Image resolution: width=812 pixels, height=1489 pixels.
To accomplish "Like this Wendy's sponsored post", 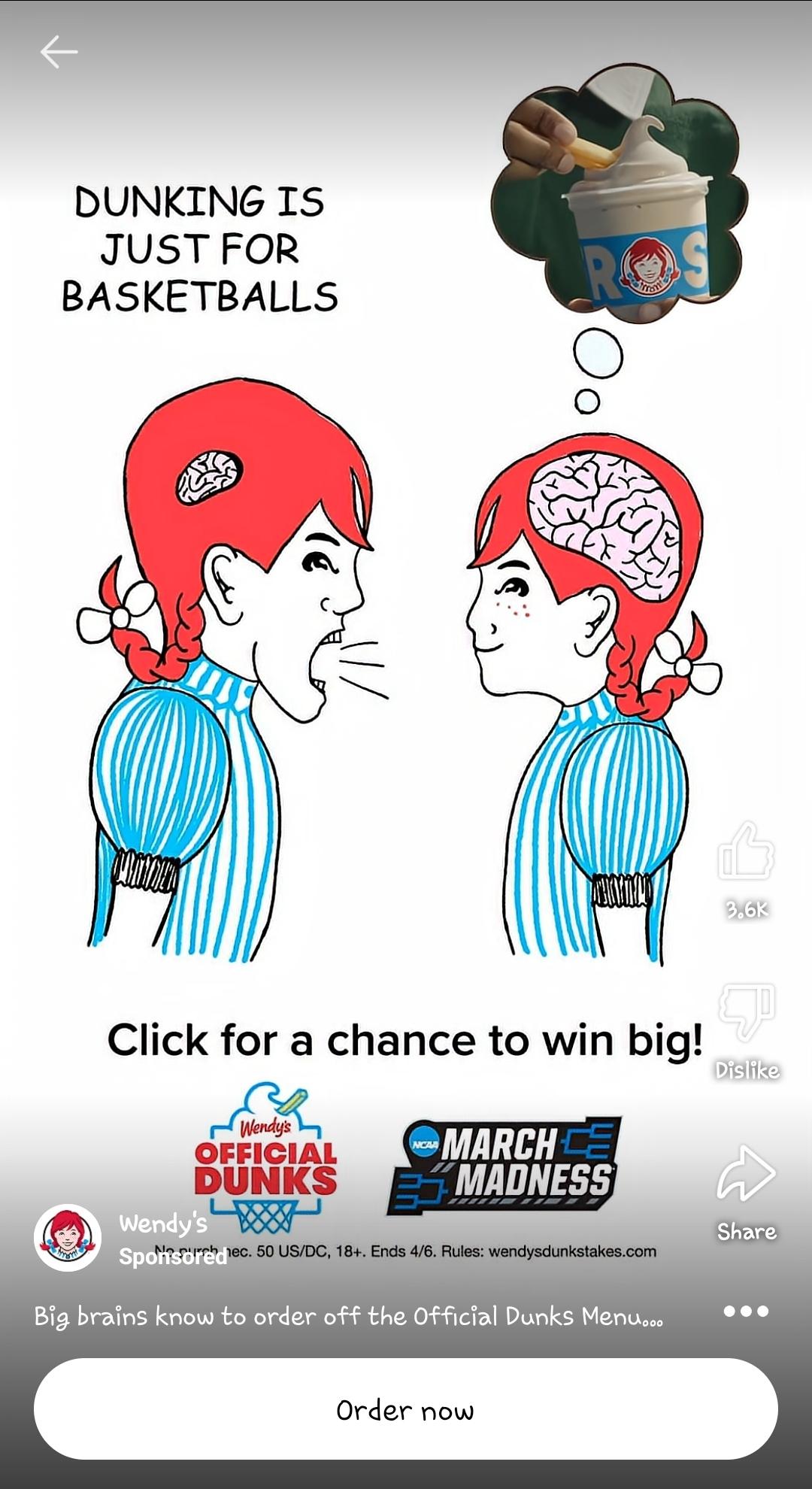I will click(x=746, y=851).
